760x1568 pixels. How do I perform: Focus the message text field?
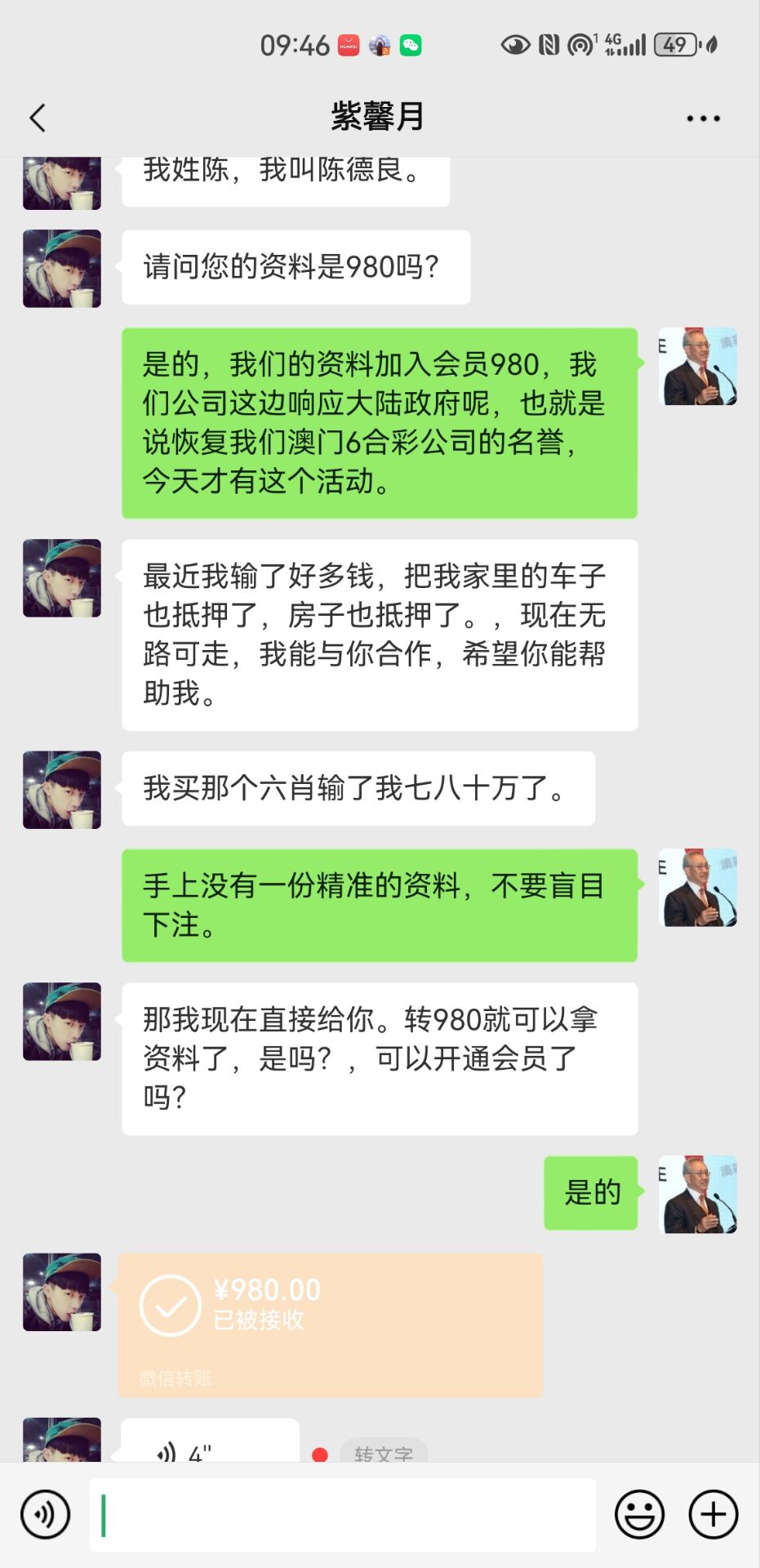coord(343,1514)
